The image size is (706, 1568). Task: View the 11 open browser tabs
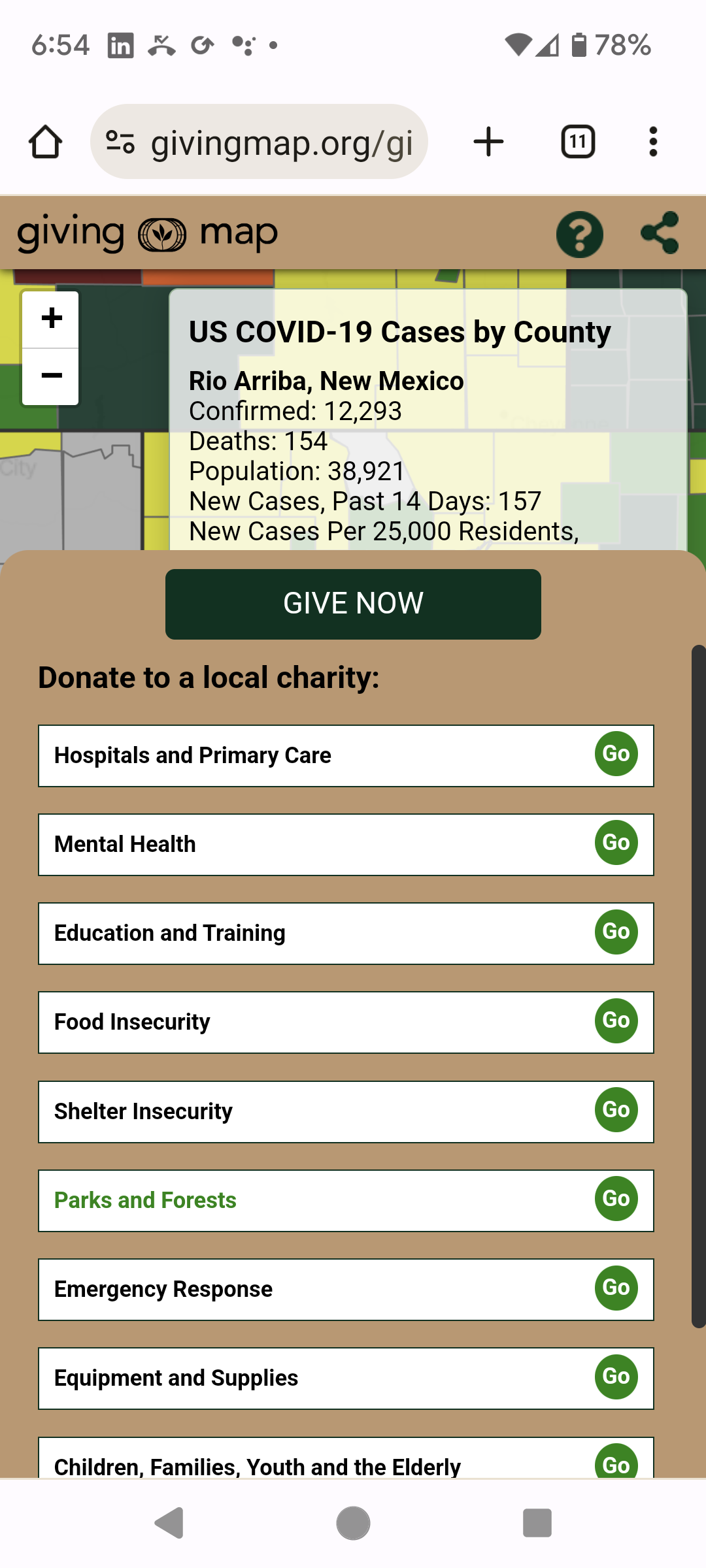[578, 142]
